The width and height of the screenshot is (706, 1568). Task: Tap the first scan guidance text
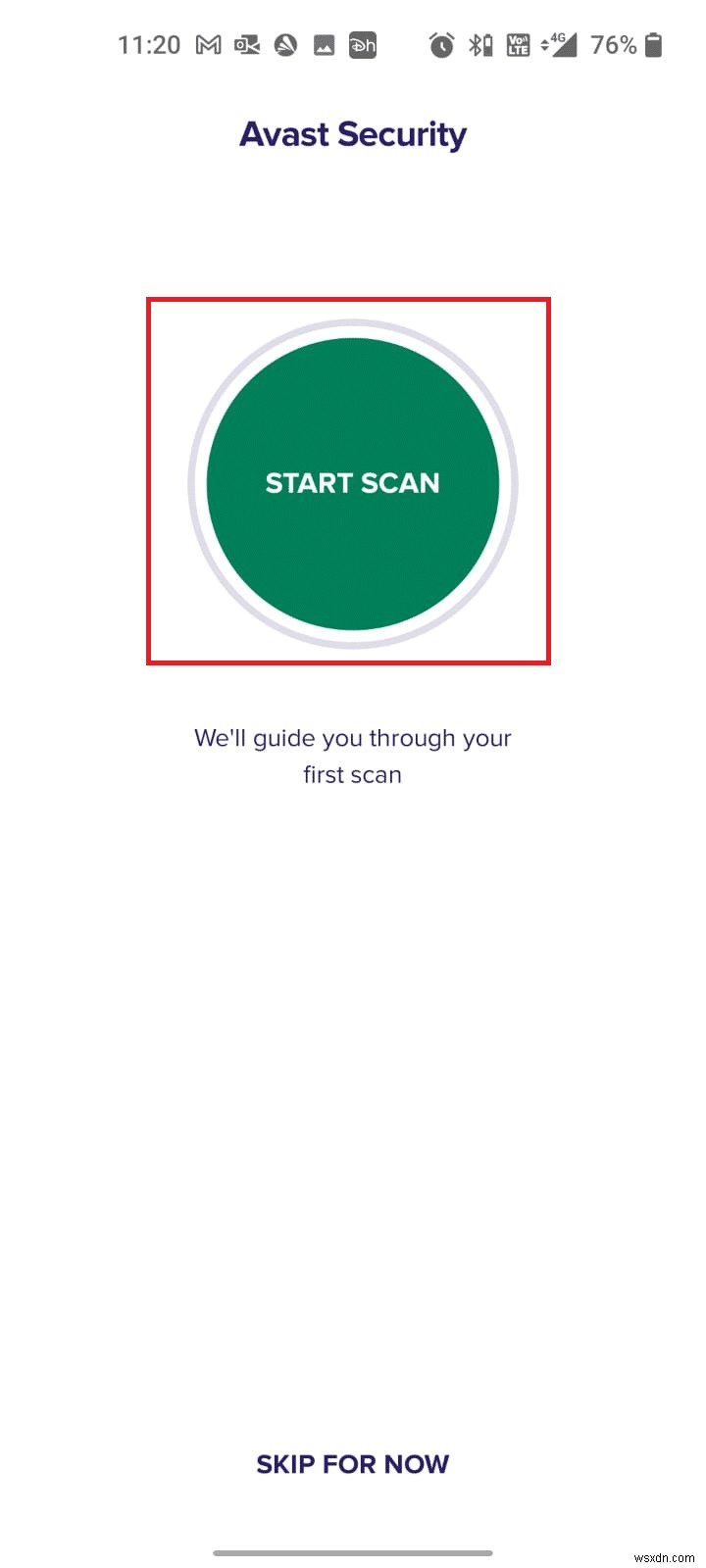352,756
